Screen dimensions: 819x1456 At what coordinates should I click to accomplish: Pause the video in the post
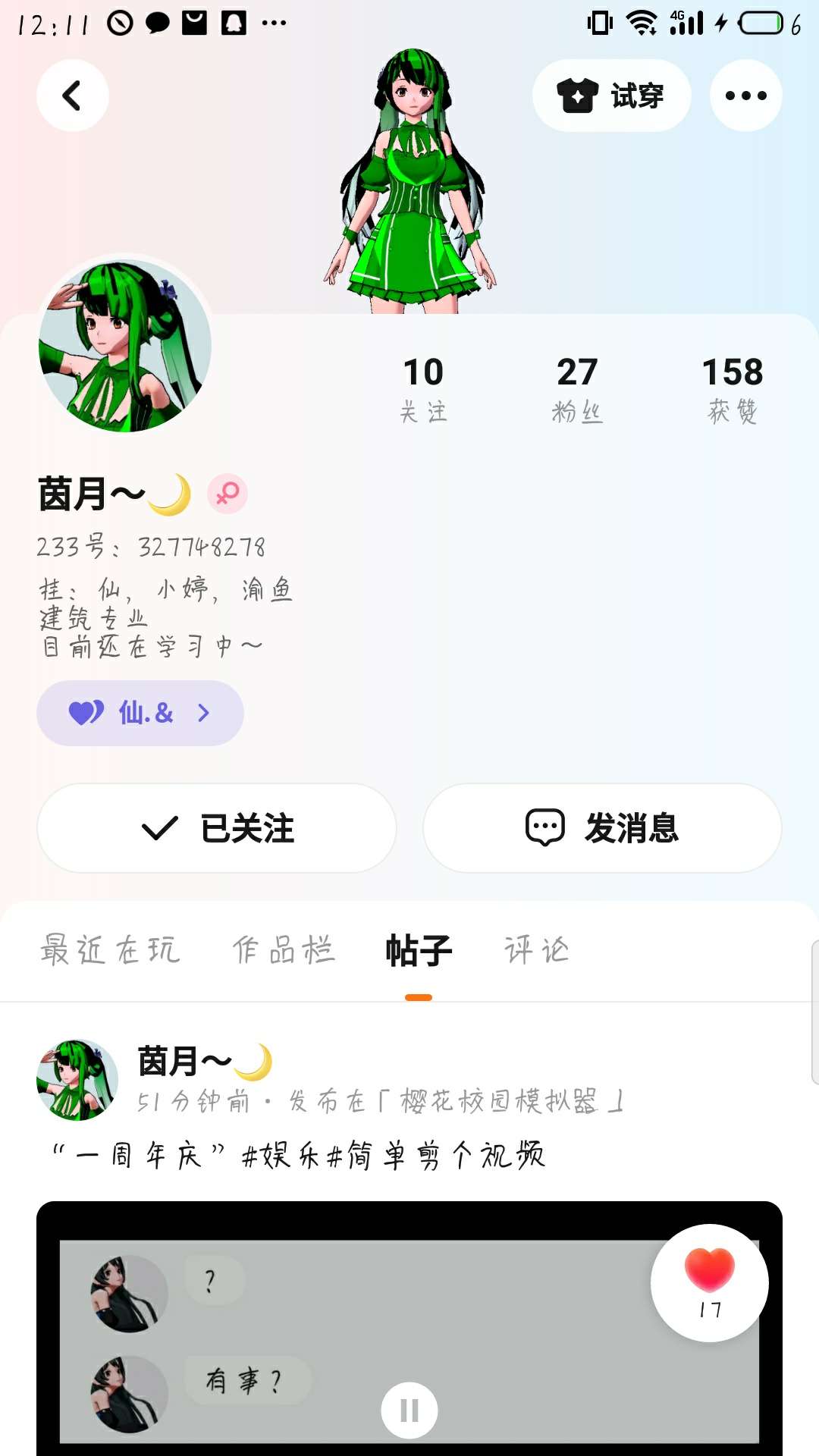409,1410
